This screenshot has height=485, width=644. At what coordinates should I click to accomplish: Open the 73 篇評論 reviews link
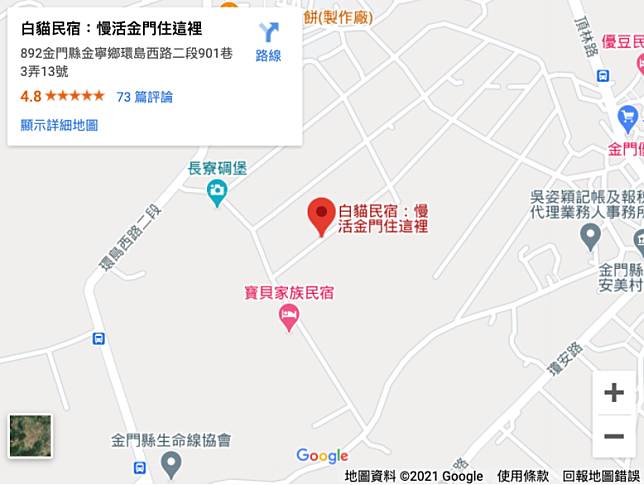click(144, 97)
